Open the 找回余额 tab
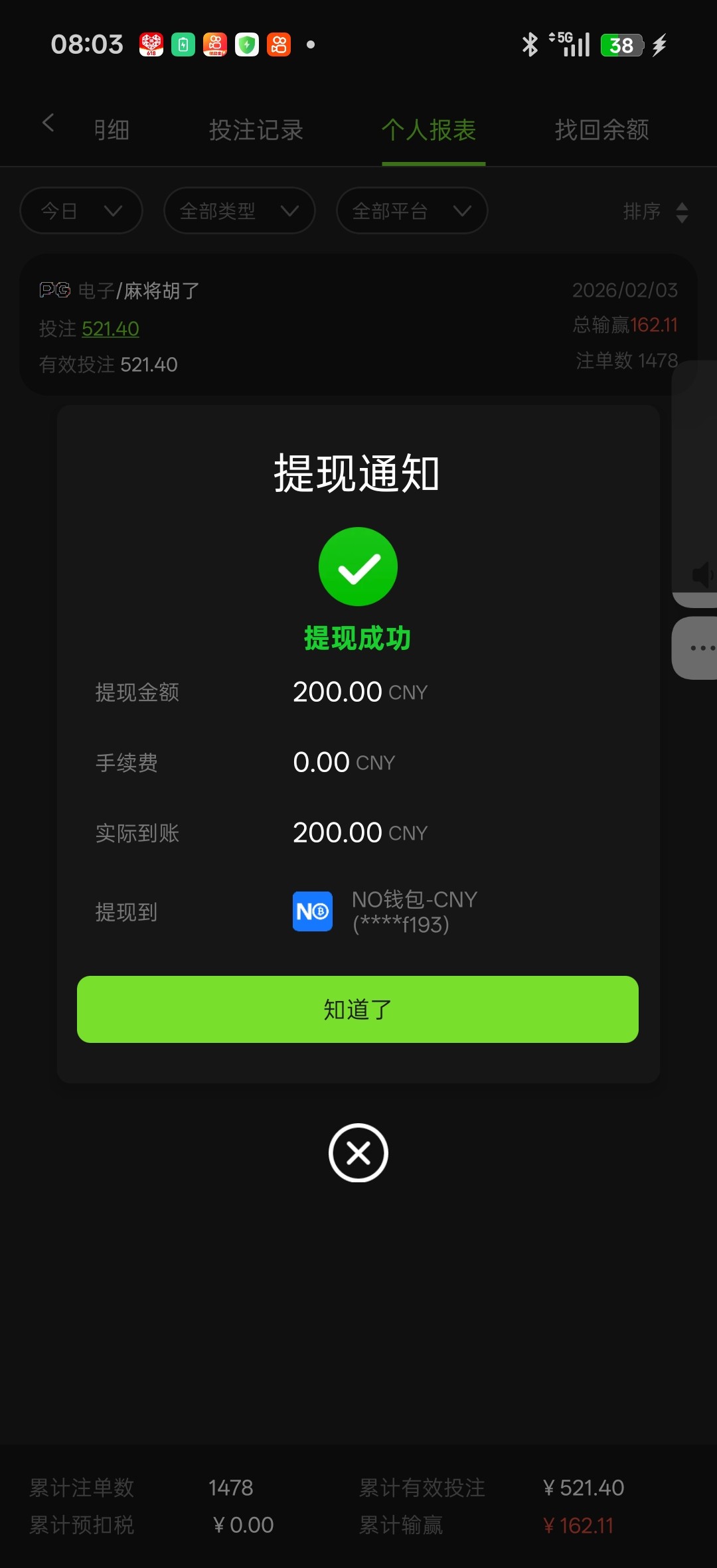717x1568 pixels. (601, 130)
